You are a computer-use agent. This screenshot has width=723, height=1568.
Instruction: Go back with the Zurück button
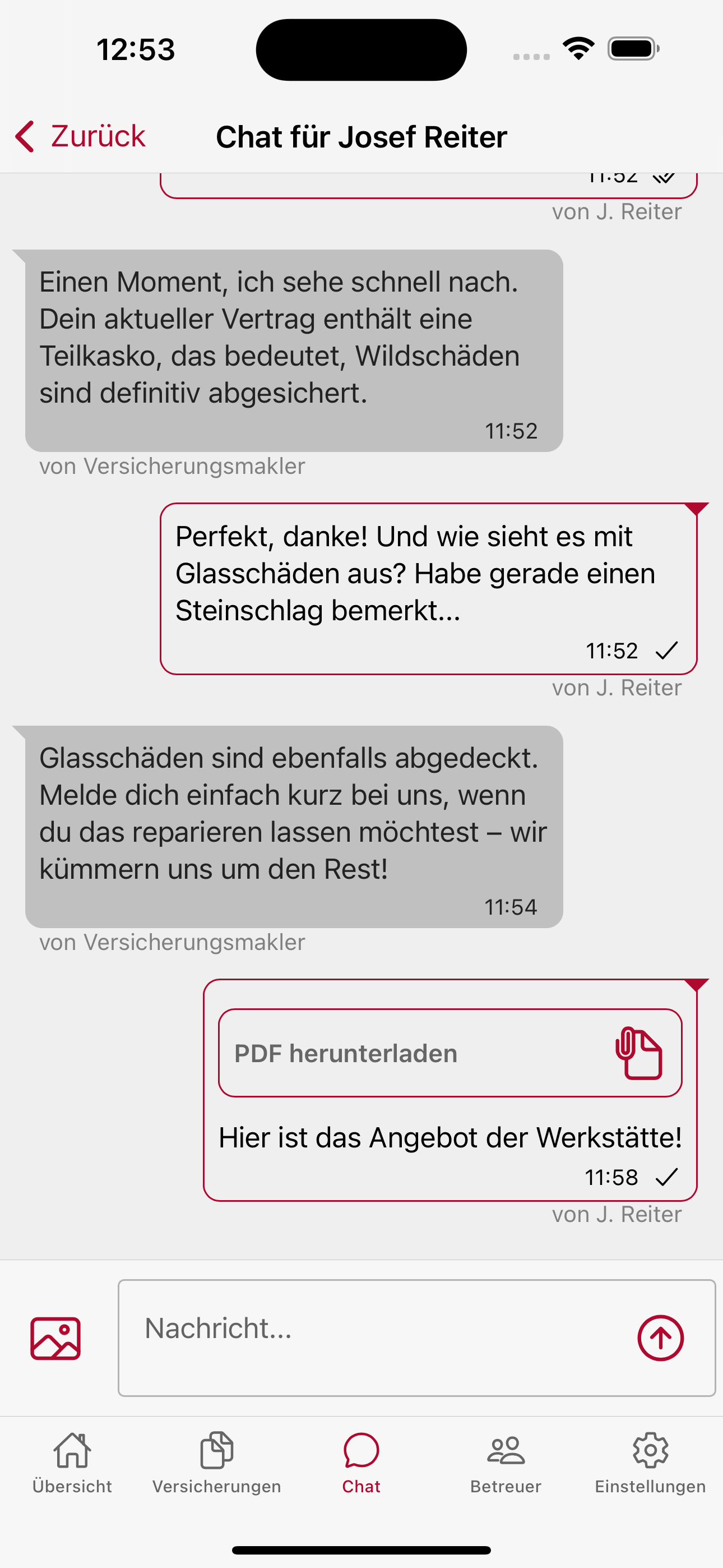(80, 136)
